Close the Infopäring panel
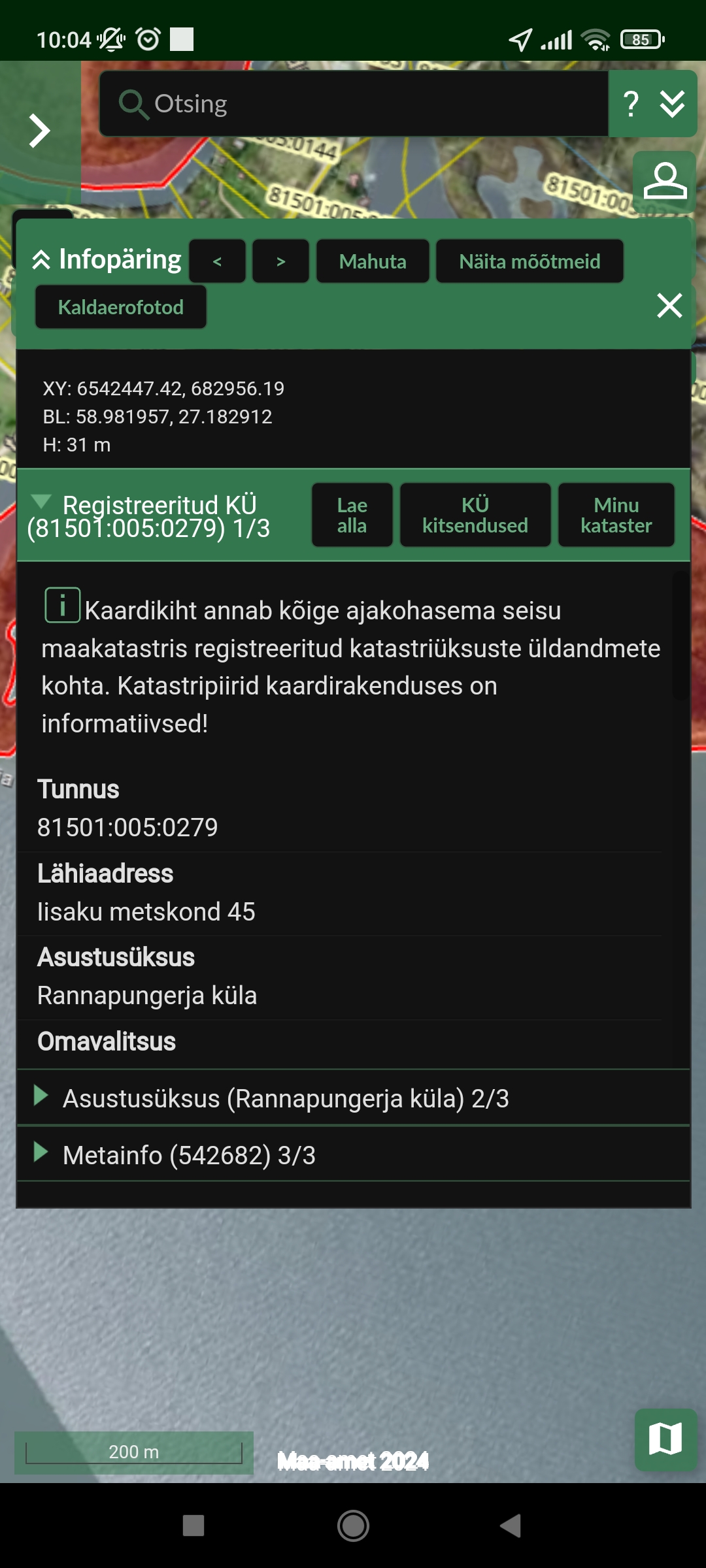 pyautogui.click(x=669, y=305)
